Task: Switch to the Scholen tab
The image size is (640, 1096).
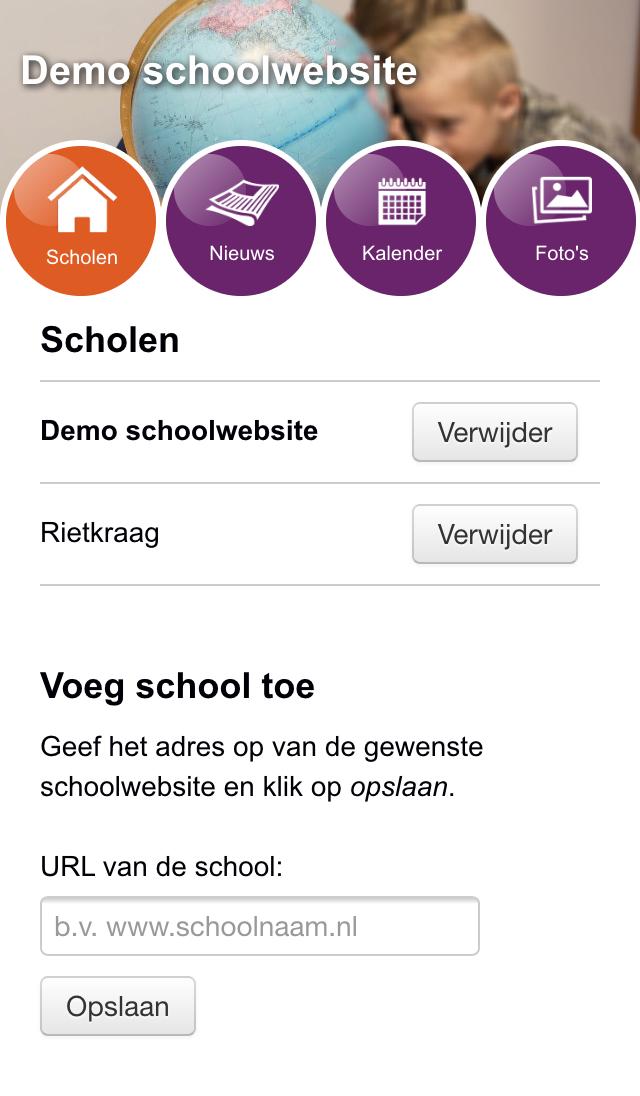Action: click(x=81, y=222)
